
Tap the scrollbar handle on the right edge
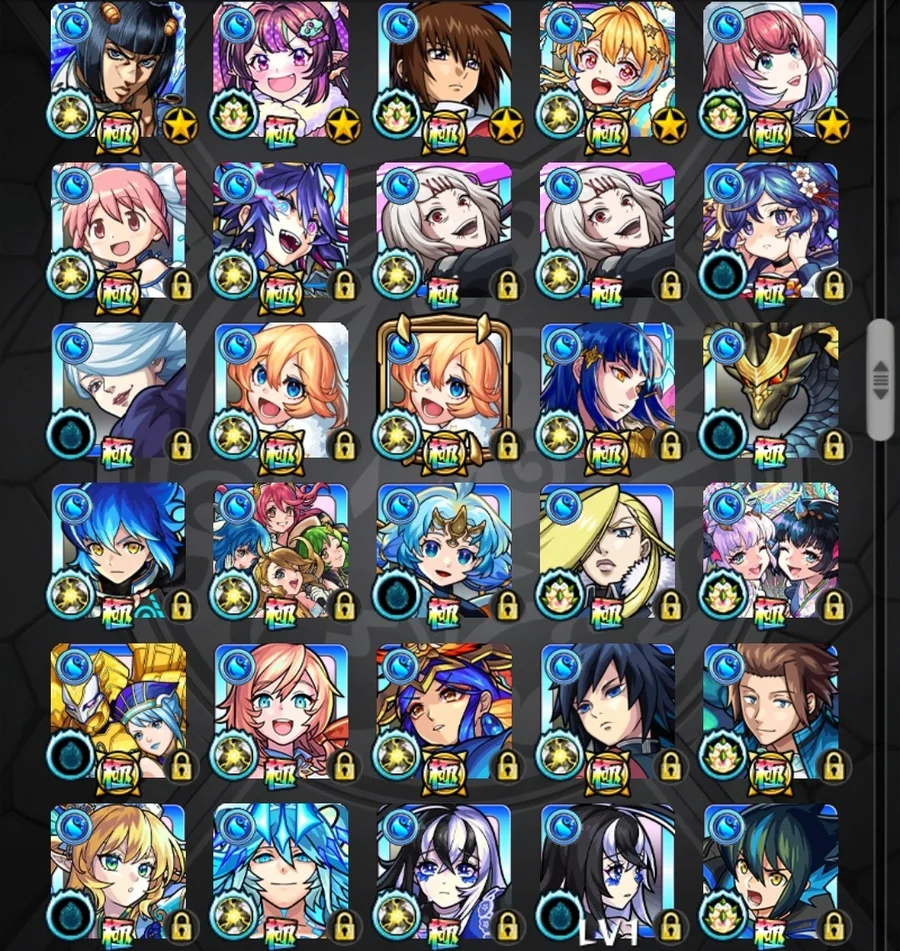click(x=880, y=379)
